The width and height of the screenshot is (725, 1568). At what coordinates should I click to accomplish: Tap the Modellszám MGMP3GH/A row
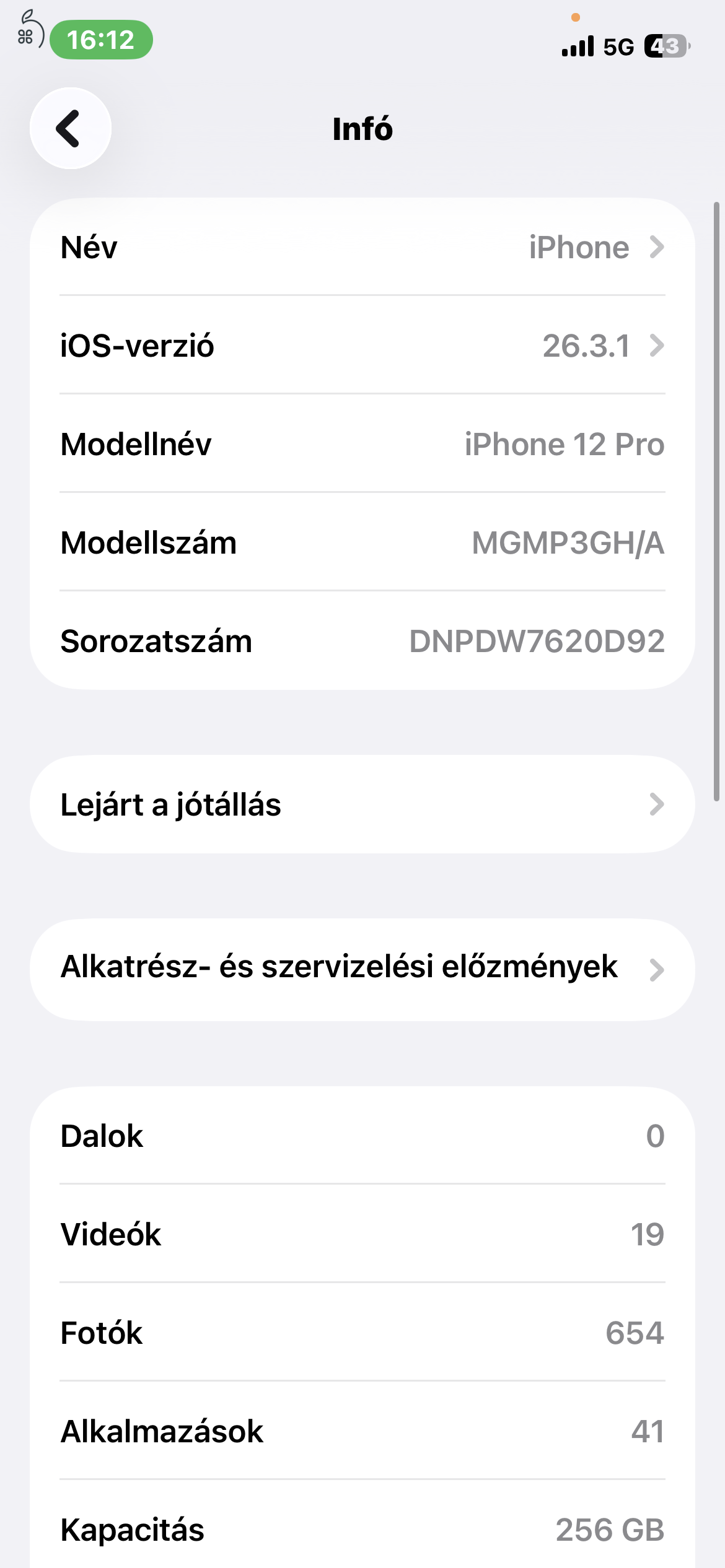pos(362,542)
